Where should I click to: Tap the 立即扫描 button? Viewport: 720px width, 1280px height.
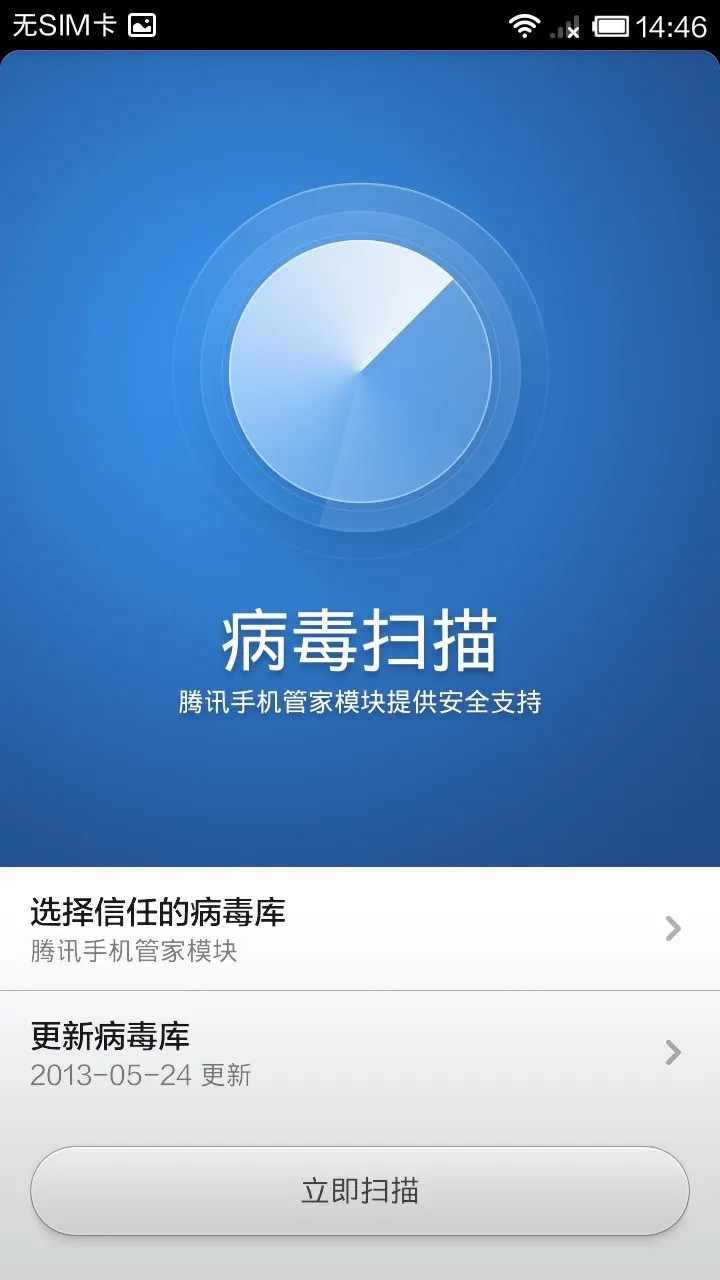pos(359,1191)
